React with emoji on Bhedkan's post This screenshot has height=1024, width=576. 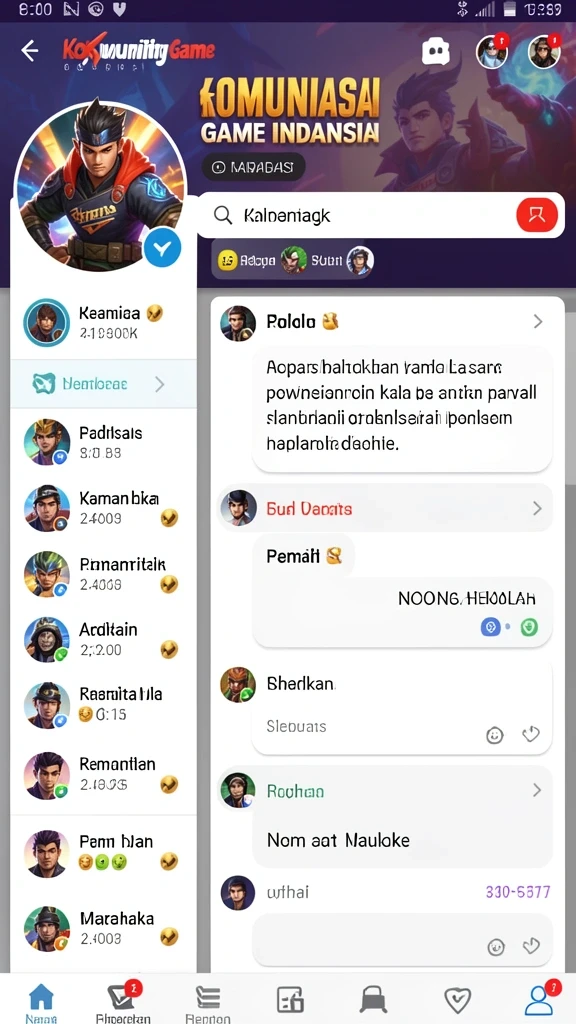pyautogui.click(x=495, y=735)
